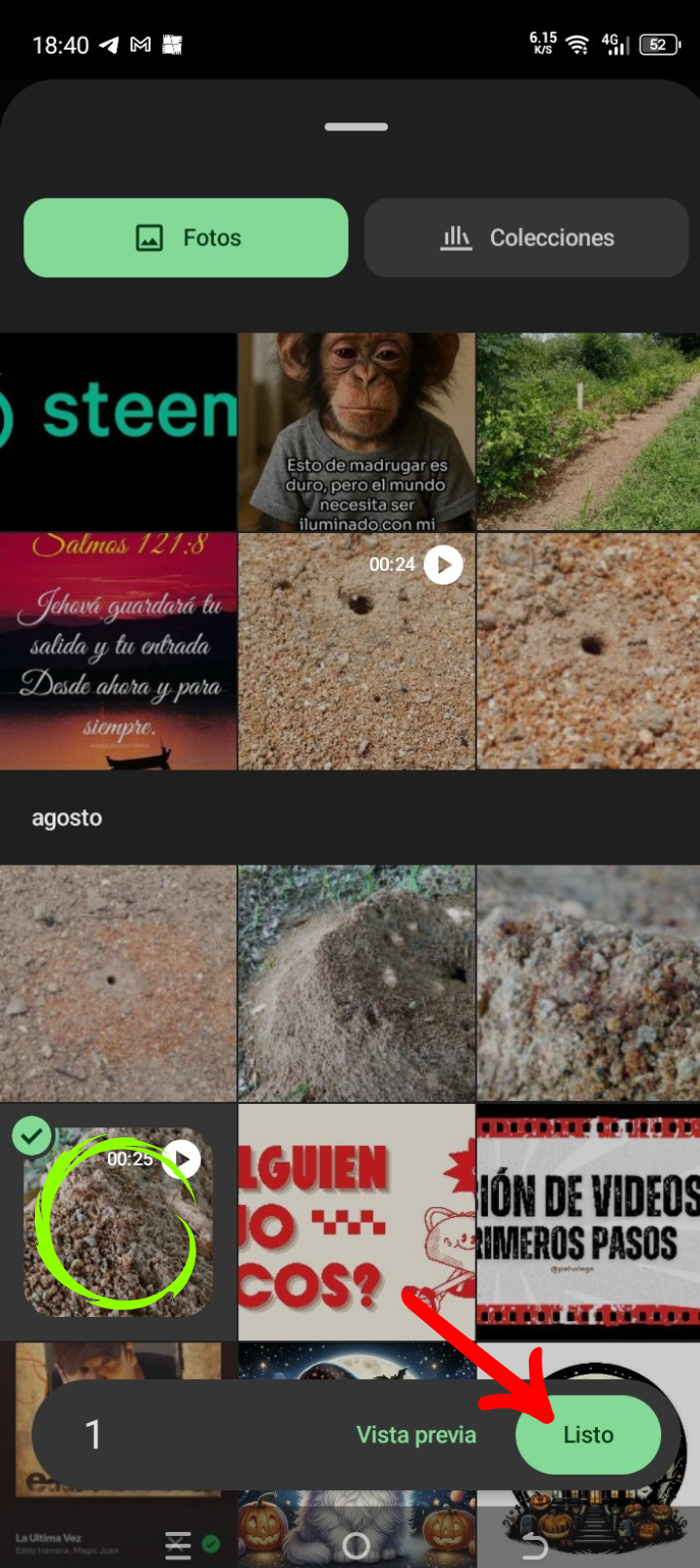Confirm selection with the Listo button
This screenshot has height=1568, width=700.
tap(588, 1435)
